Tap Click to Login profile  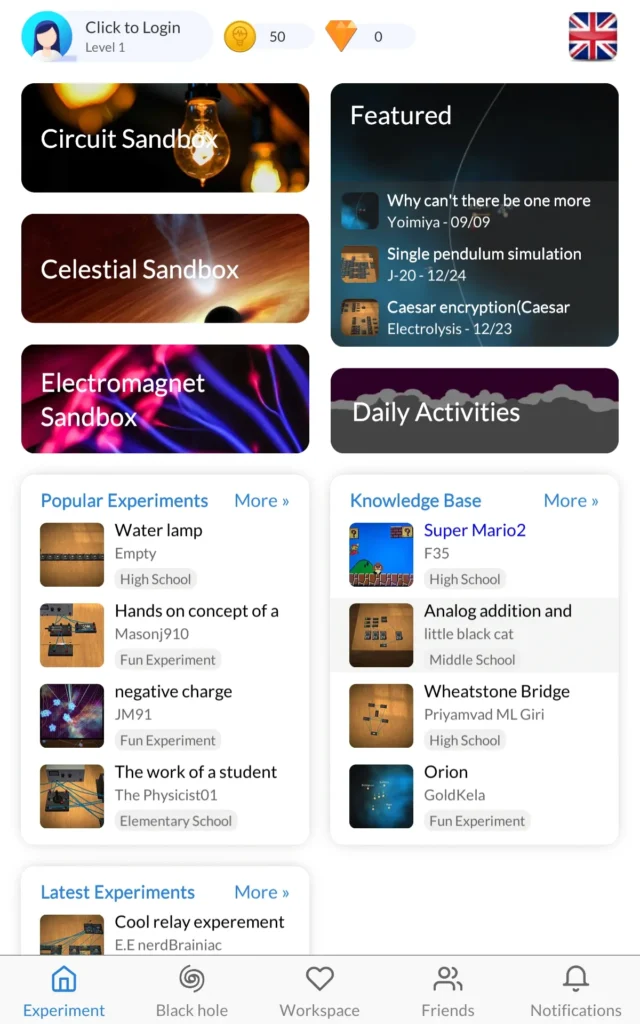coord(115,37)
